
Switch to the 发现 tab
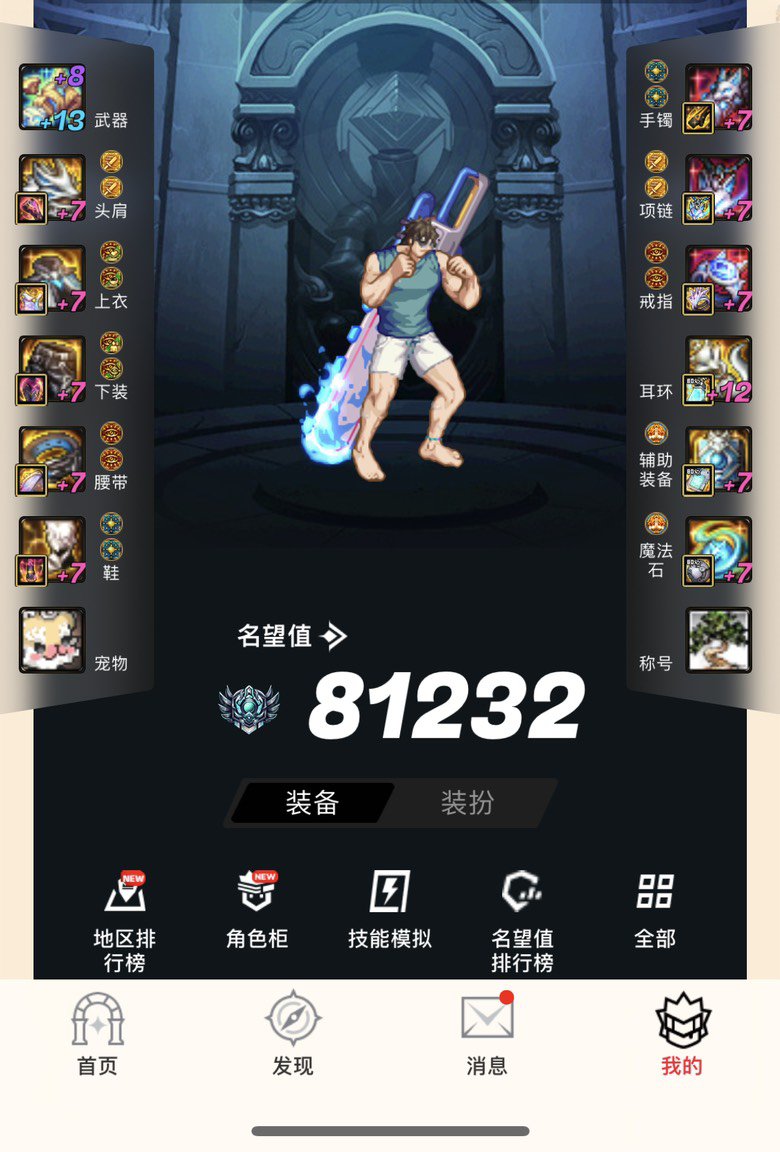292,1035
